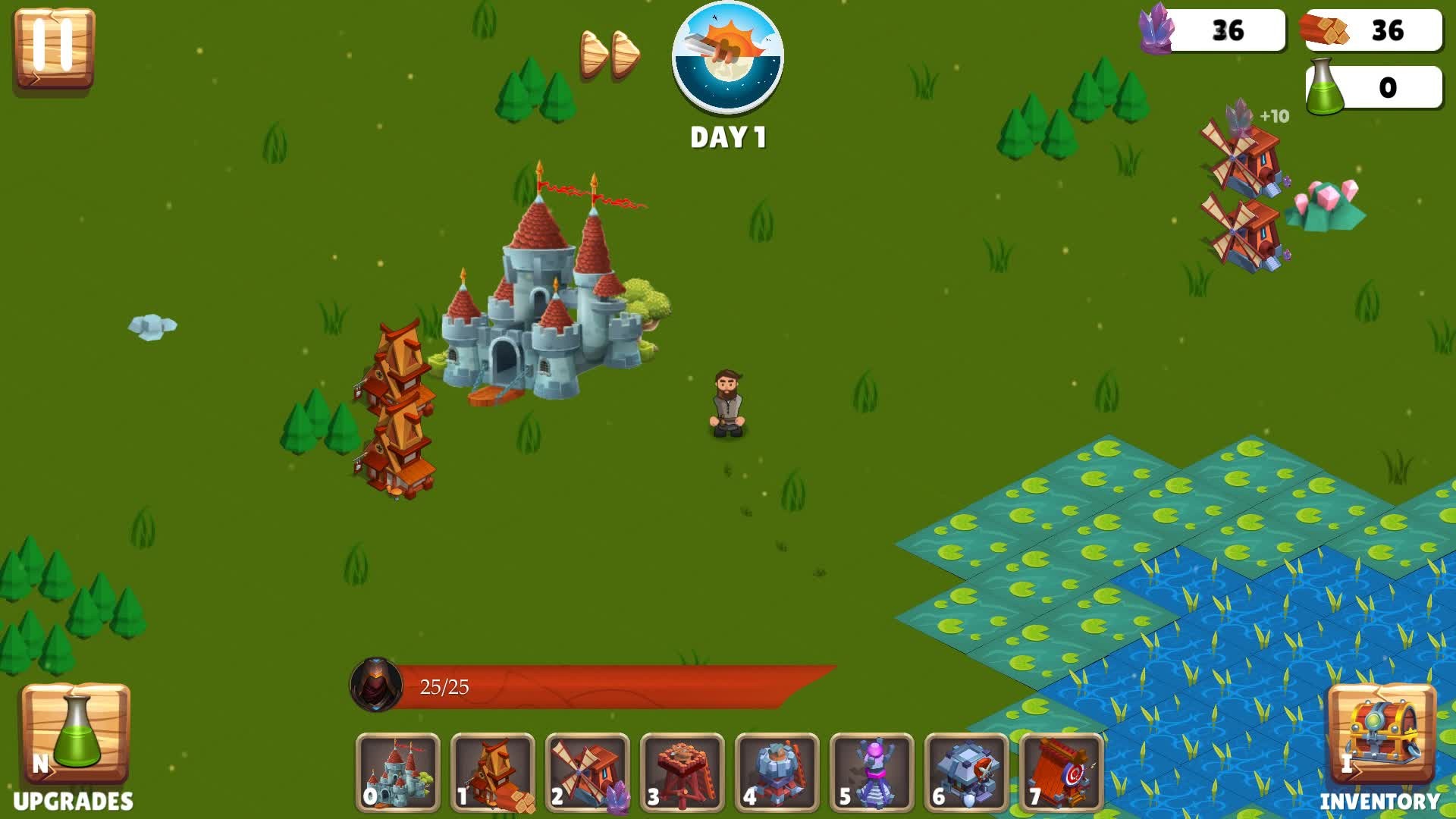This screenshot has height=819, width=1456.
Task: Select castle building in slot 0
Action: (397, 772)
